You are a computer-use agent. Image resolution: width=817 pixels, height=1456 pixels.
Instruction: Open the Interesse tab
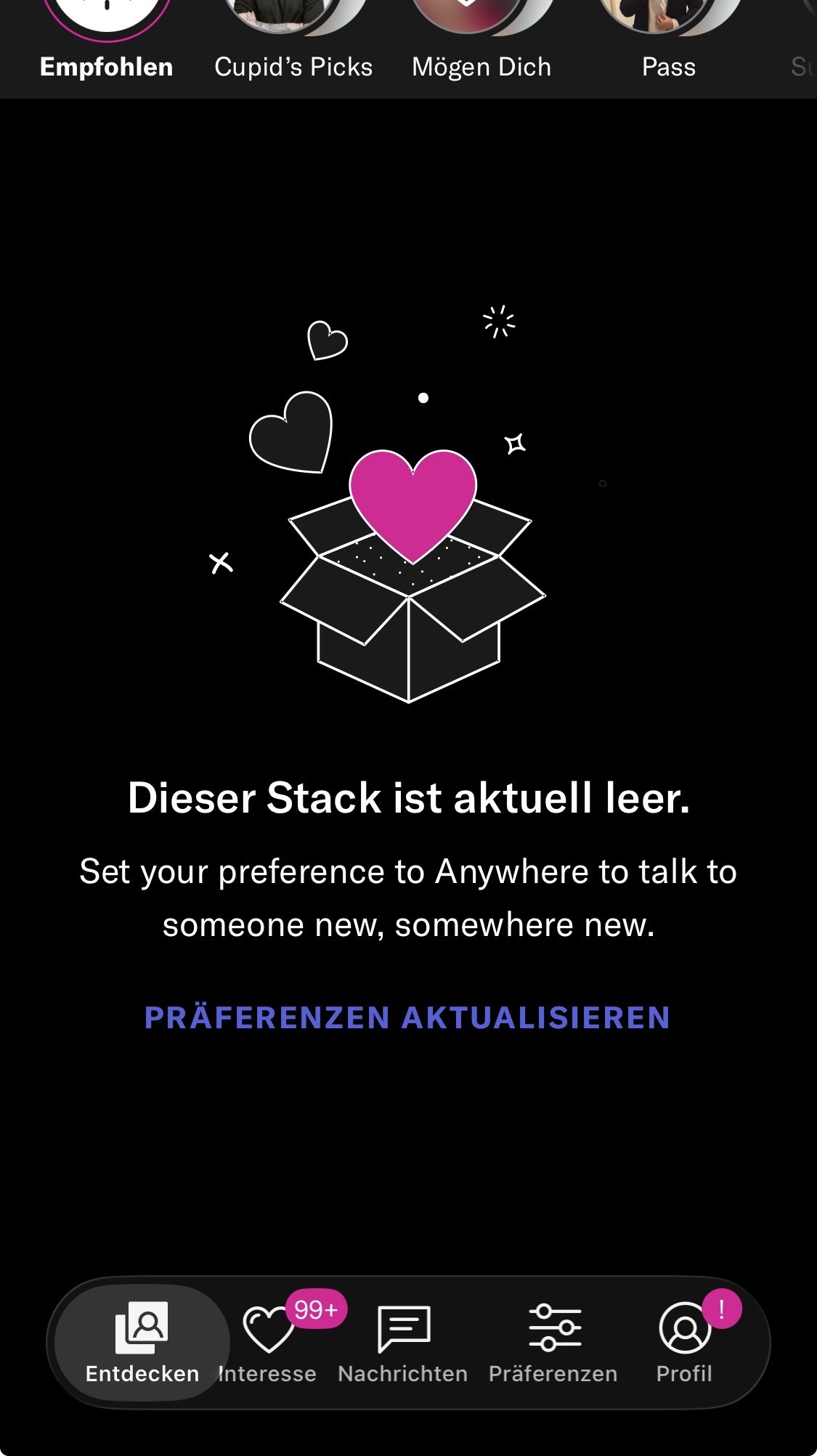pos(268,1342)
